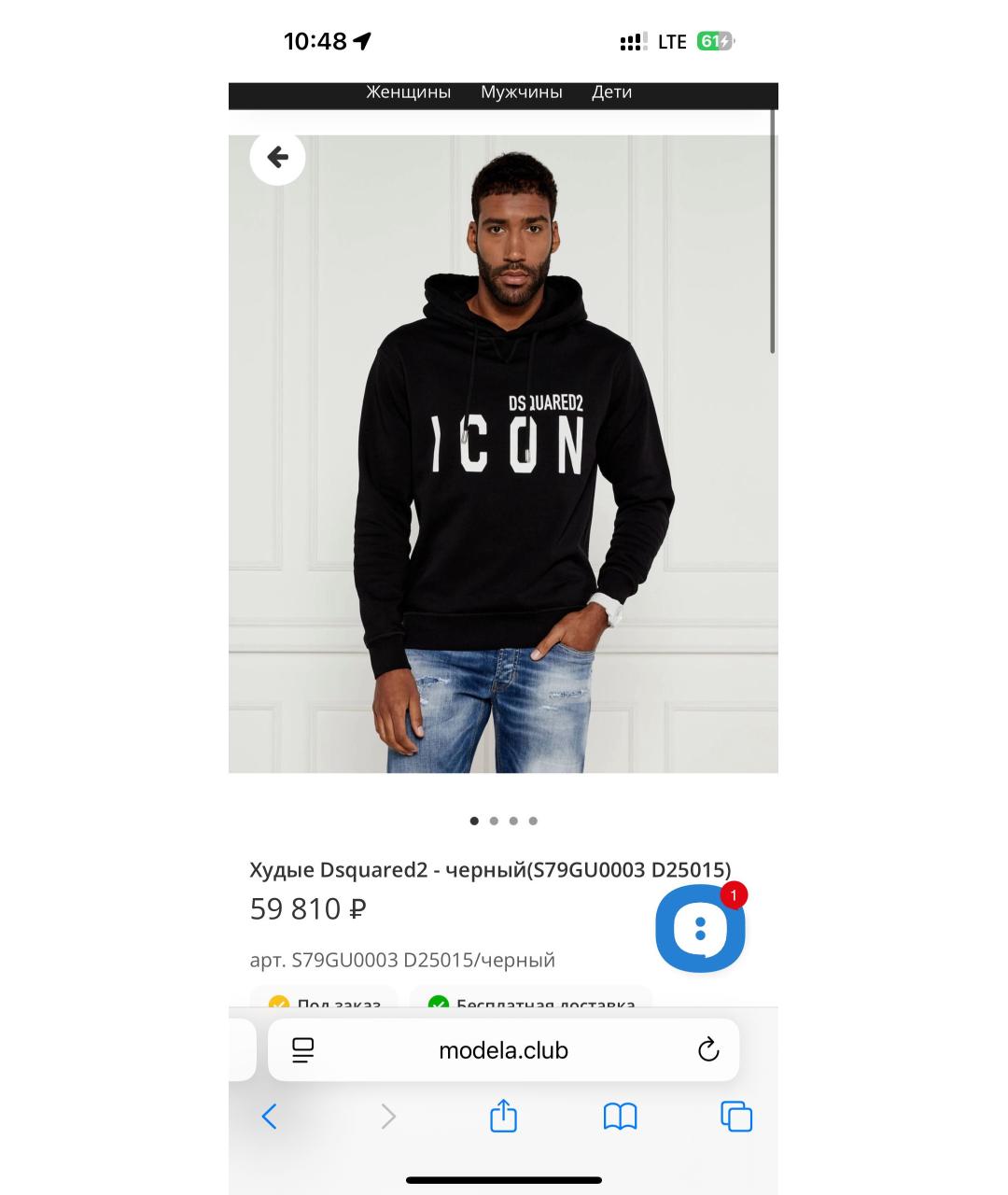Tap the browser back navigation arrow
Image resolution: width=1008 pixels, height=1195 pixels.
click(x=270, y=1116)
